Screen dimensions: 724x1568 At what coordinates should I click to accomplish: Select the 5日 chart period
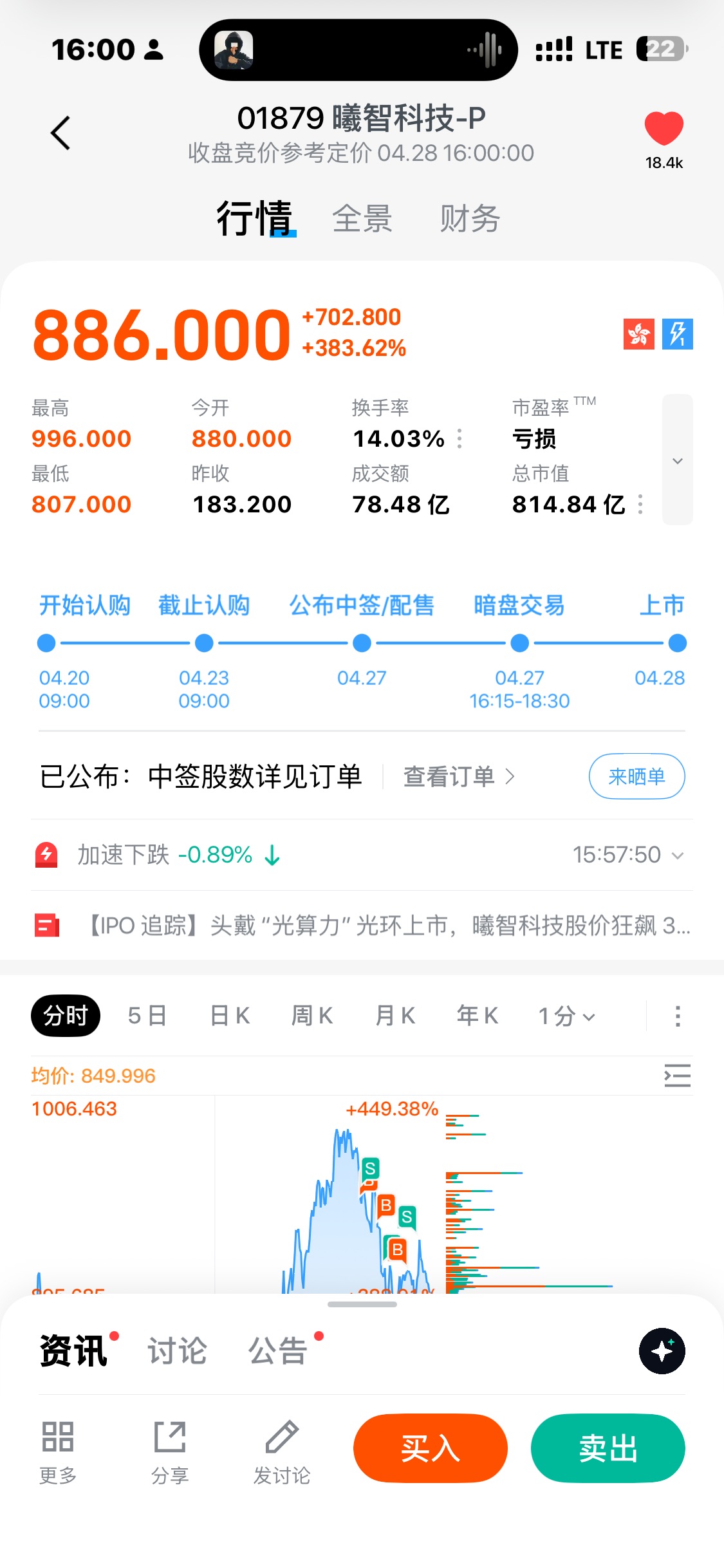[147, 1016]
